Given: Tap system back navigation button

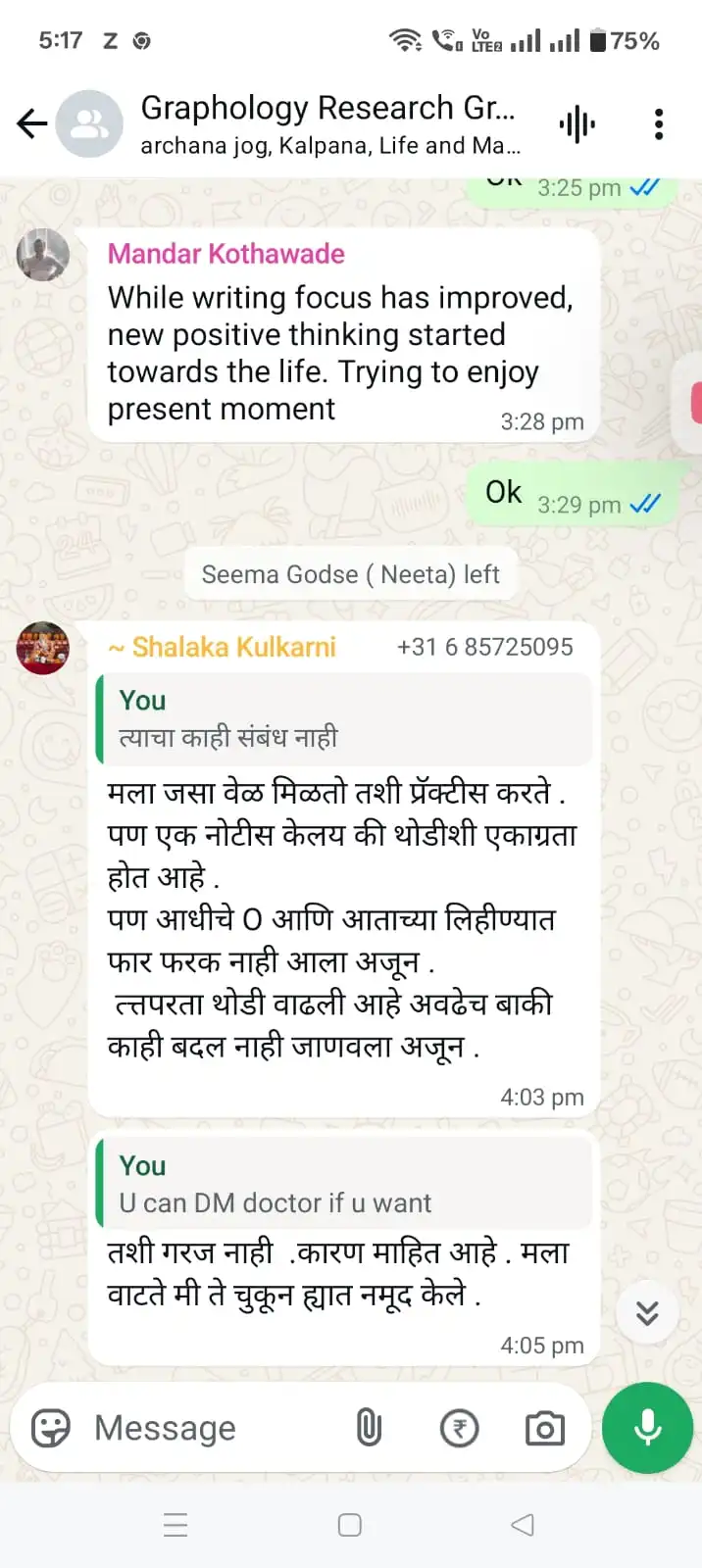Looking at the screenshot, I should tap(523, 1525).
